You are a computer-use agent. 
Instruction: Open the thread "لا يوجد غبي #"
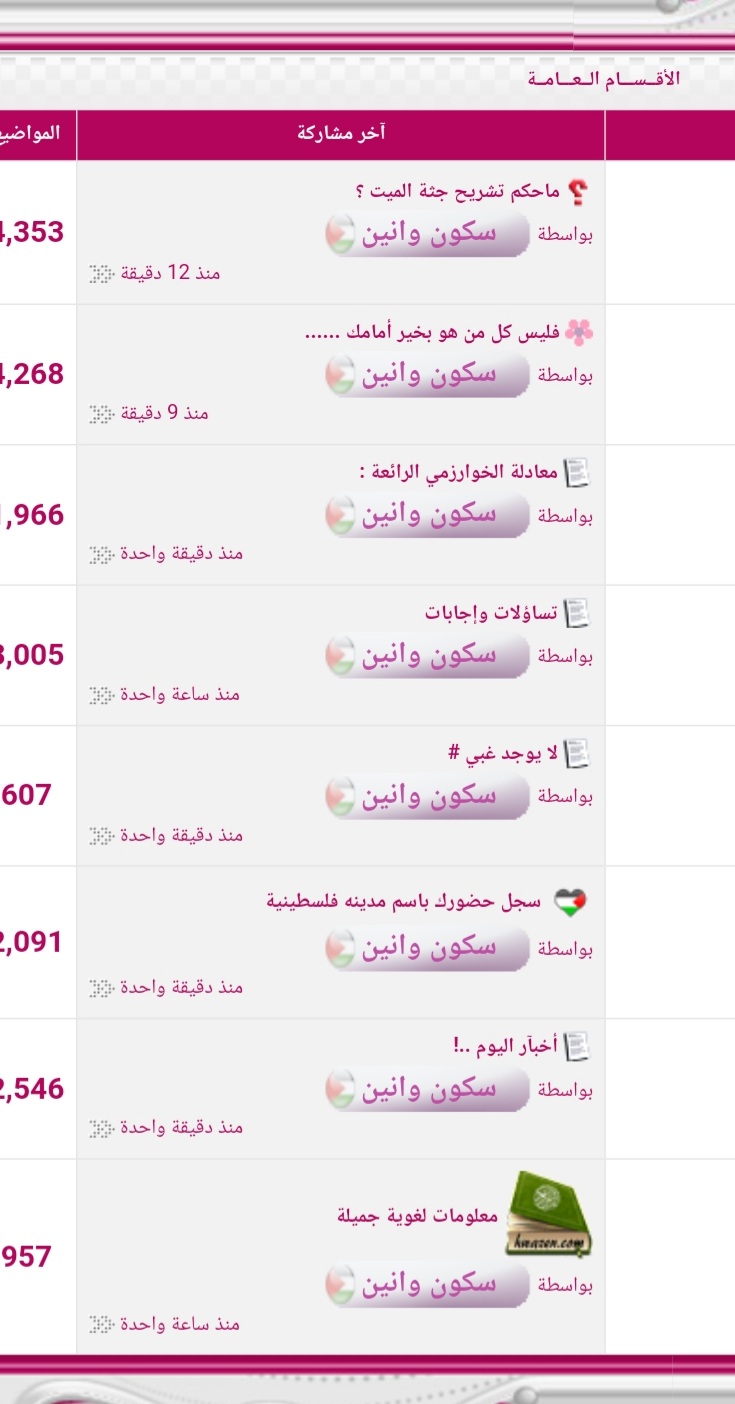click(x=503, y=754)
